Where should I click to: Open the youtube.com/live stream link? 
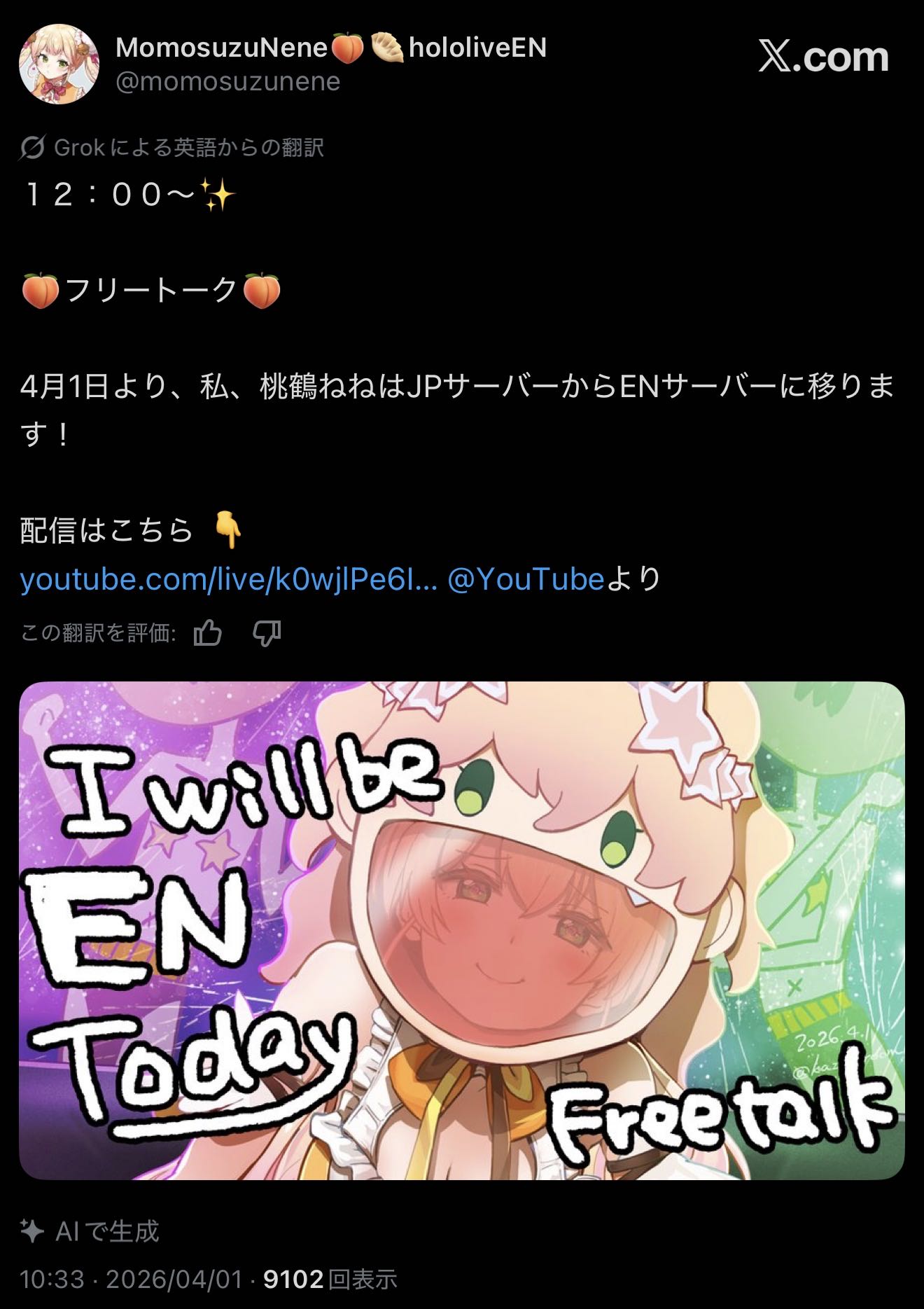click(x=228, y=579)
